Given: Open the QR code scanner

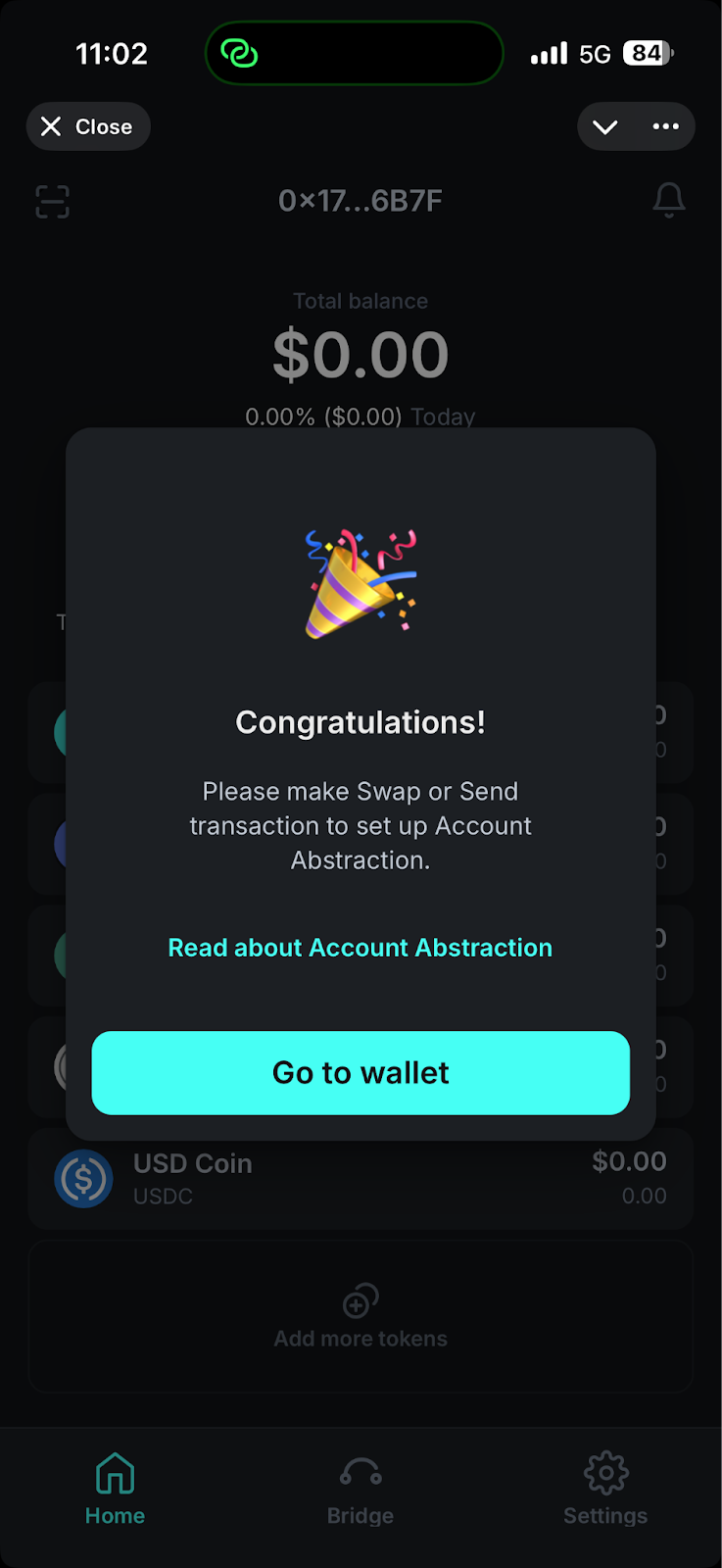Looking at the screenshot, I should click(53, 201).
